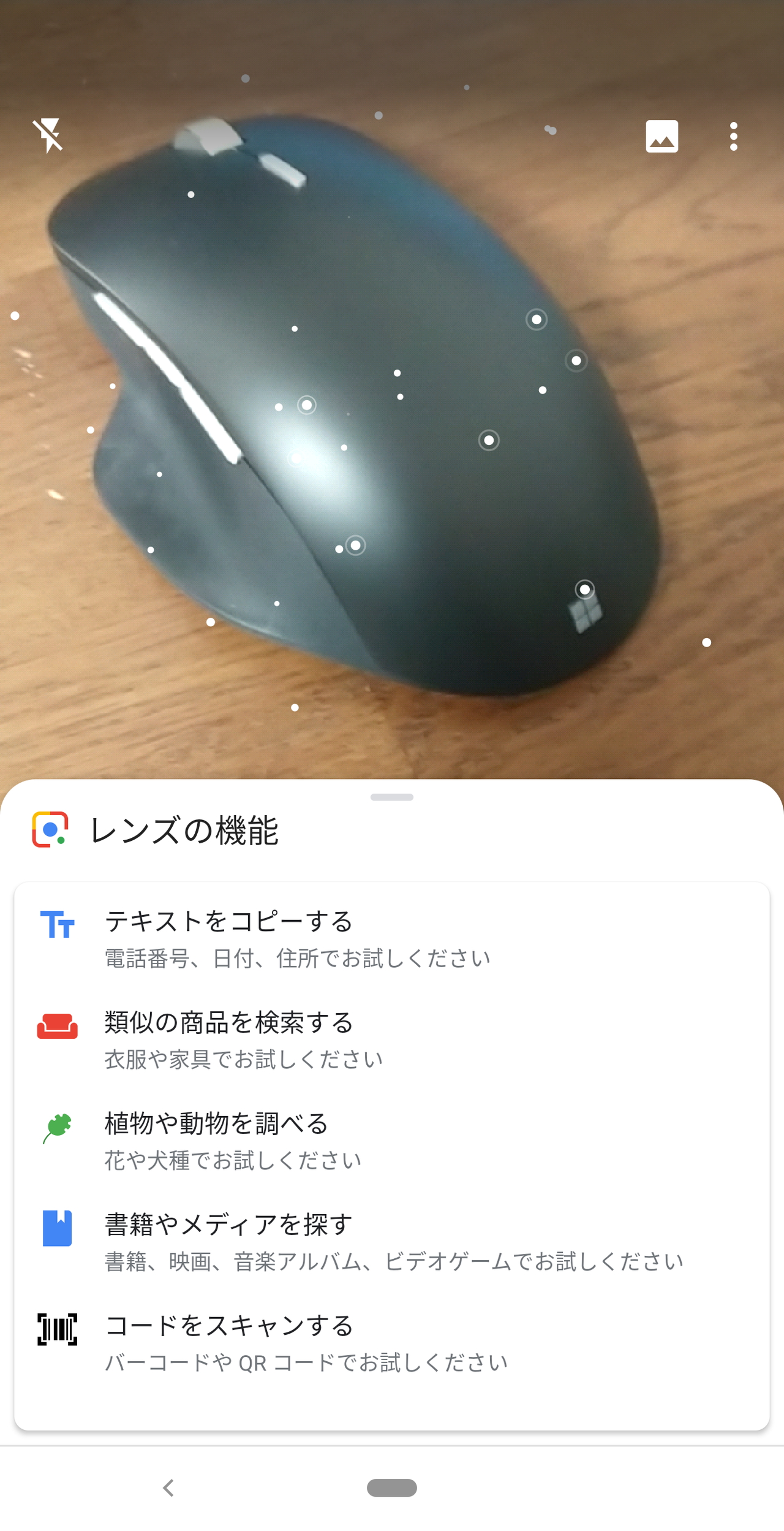Viewport: 784px width, 1531px height.
Task: Toggle the camera flash off icon
Action: [49, 136]
